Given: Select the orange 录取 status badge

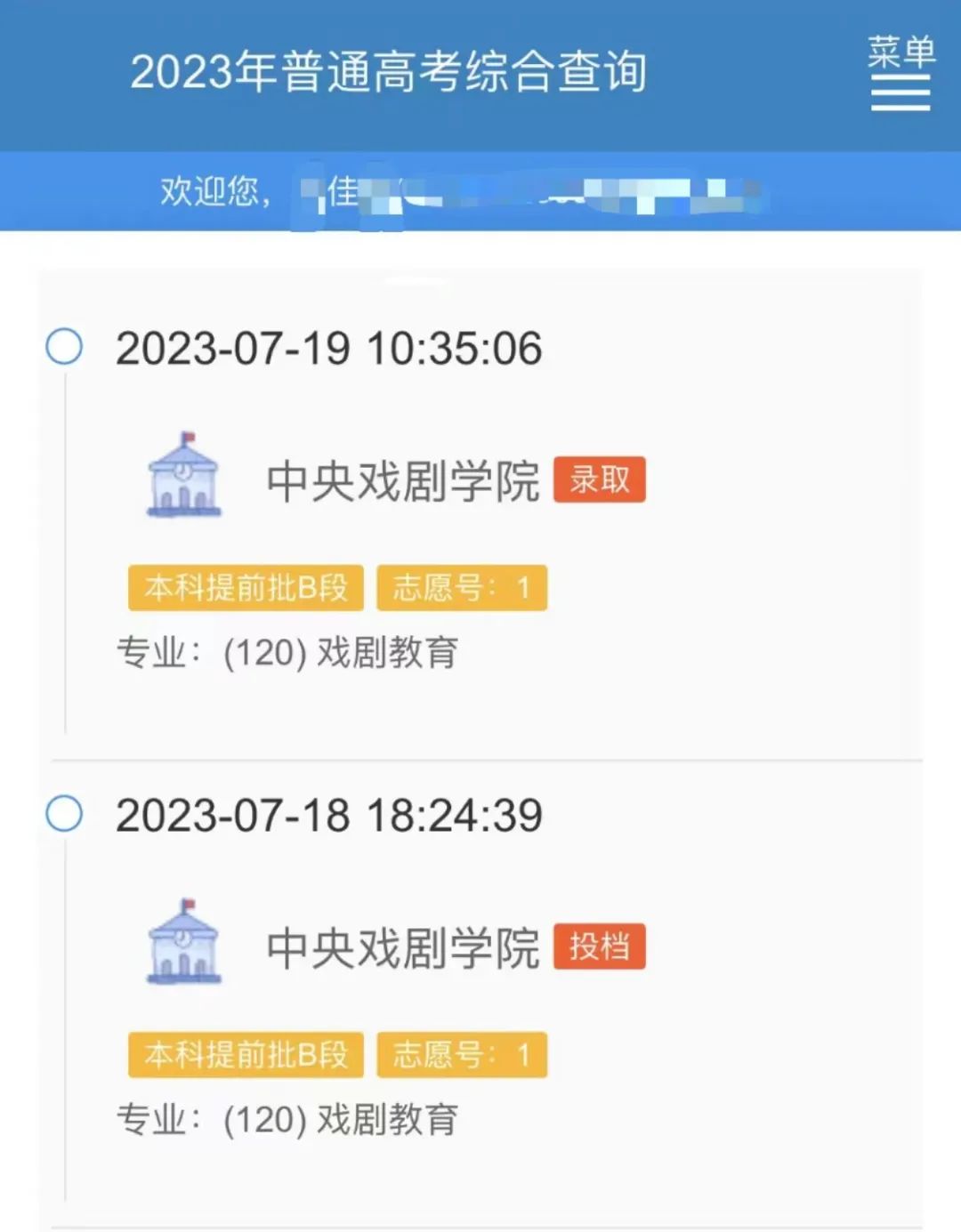Looking at the screenshot, I should pyautogui.click(x=600, y=480).
